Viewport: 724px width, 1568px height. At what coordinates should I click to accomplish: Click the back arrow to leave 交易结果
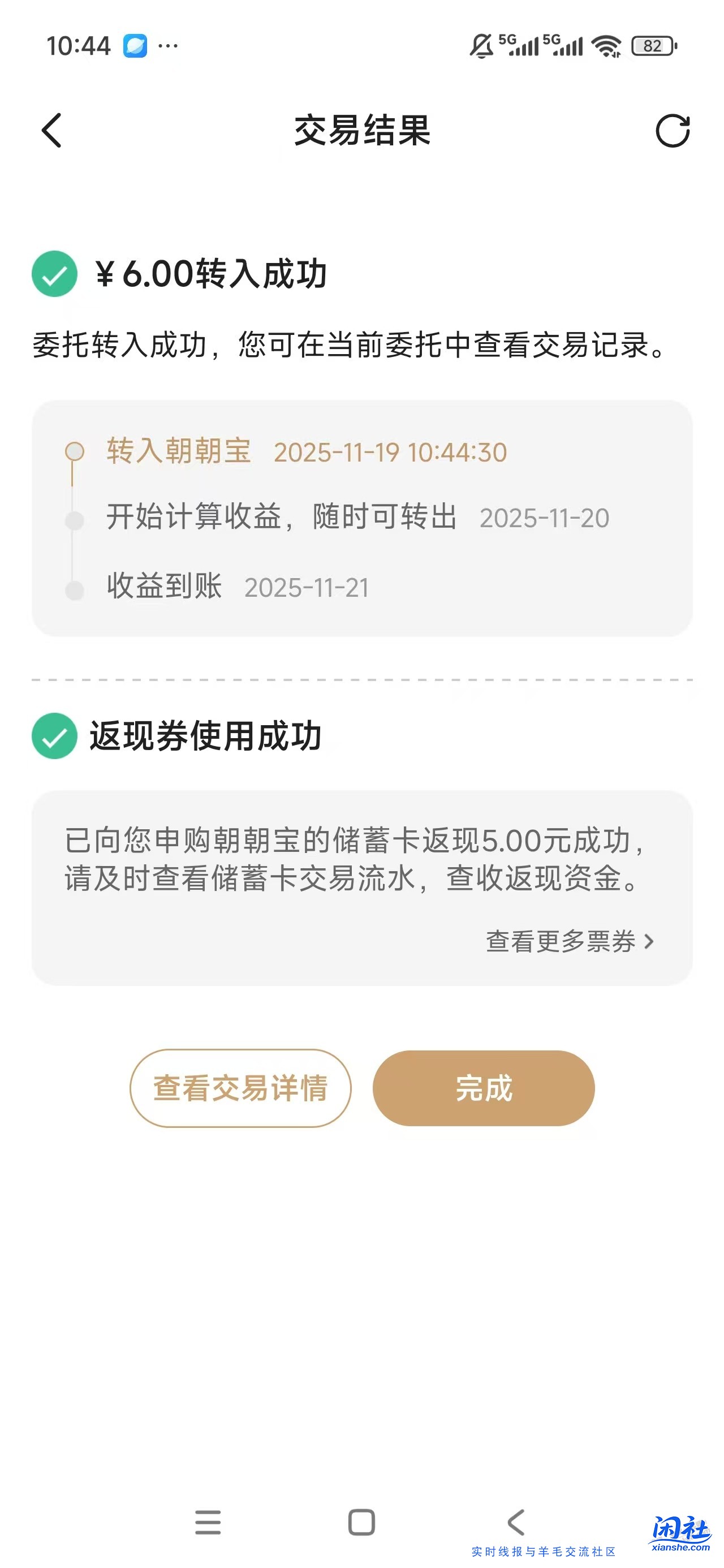(51, 131)
